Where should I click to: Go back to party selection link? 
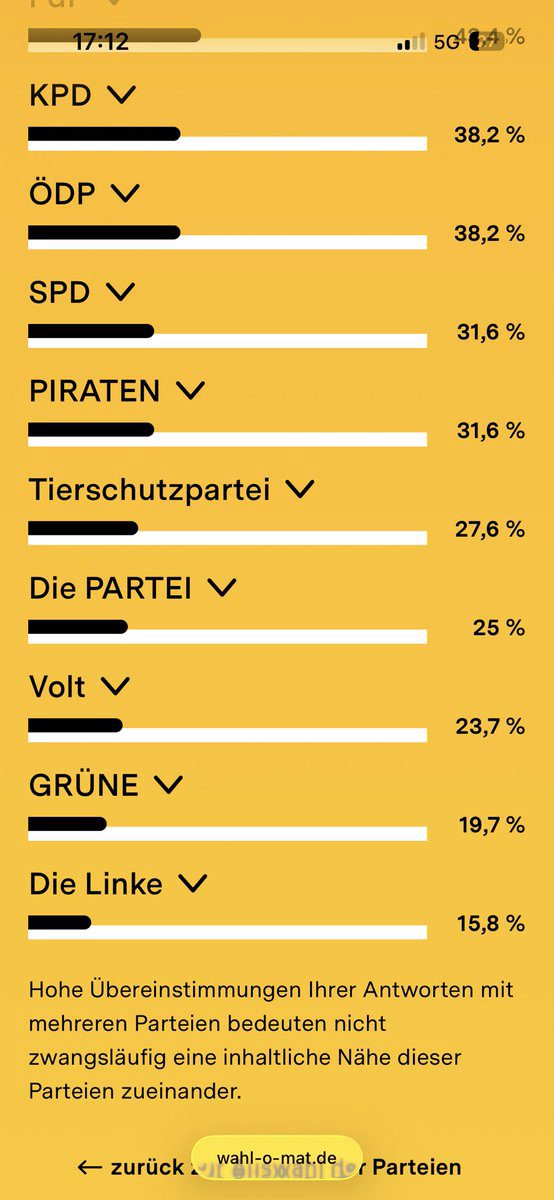click(270, 1167)
